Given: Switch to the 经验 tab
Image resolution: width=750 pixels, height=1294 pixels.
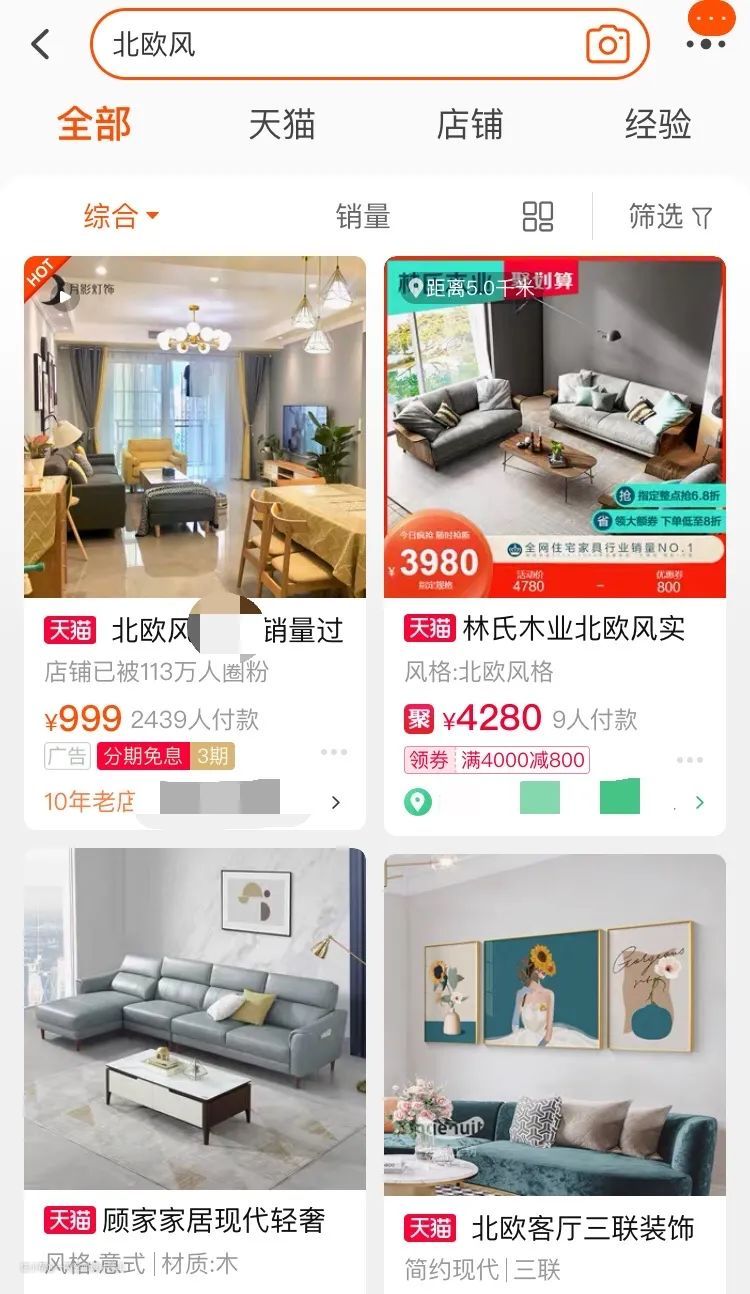Looking at the screenshot, I should 657,125.
